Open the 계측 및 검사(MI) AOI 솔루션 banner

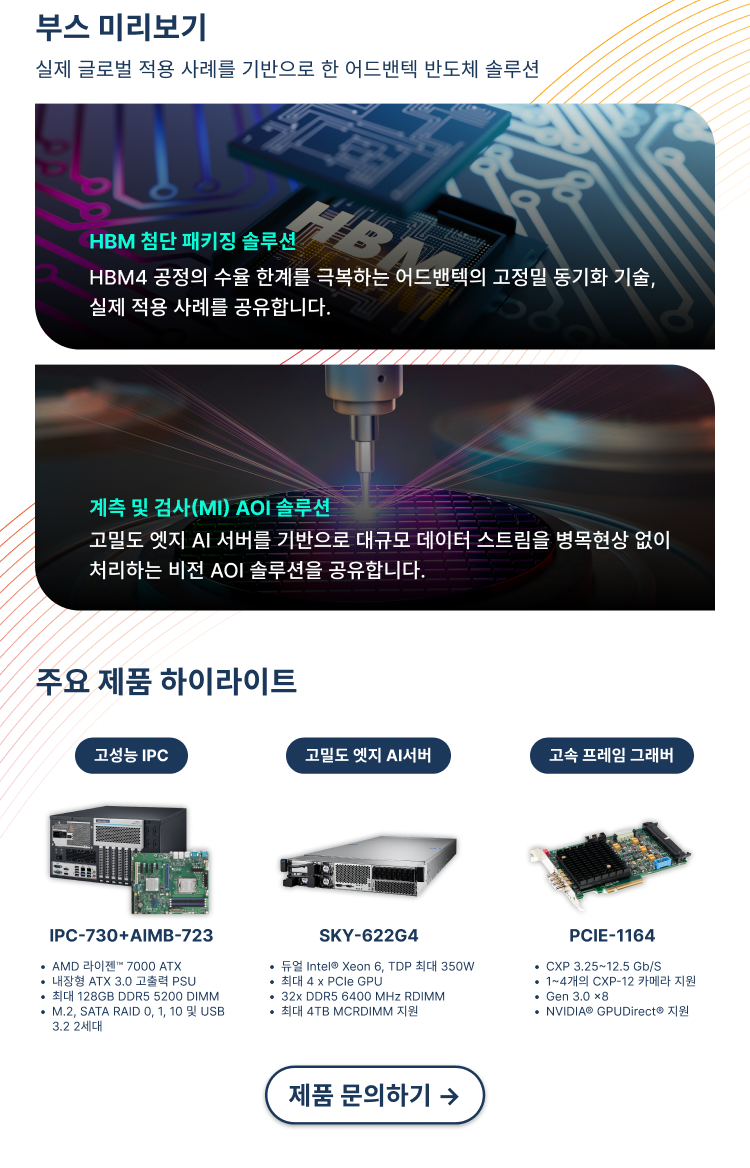point(374,487)
